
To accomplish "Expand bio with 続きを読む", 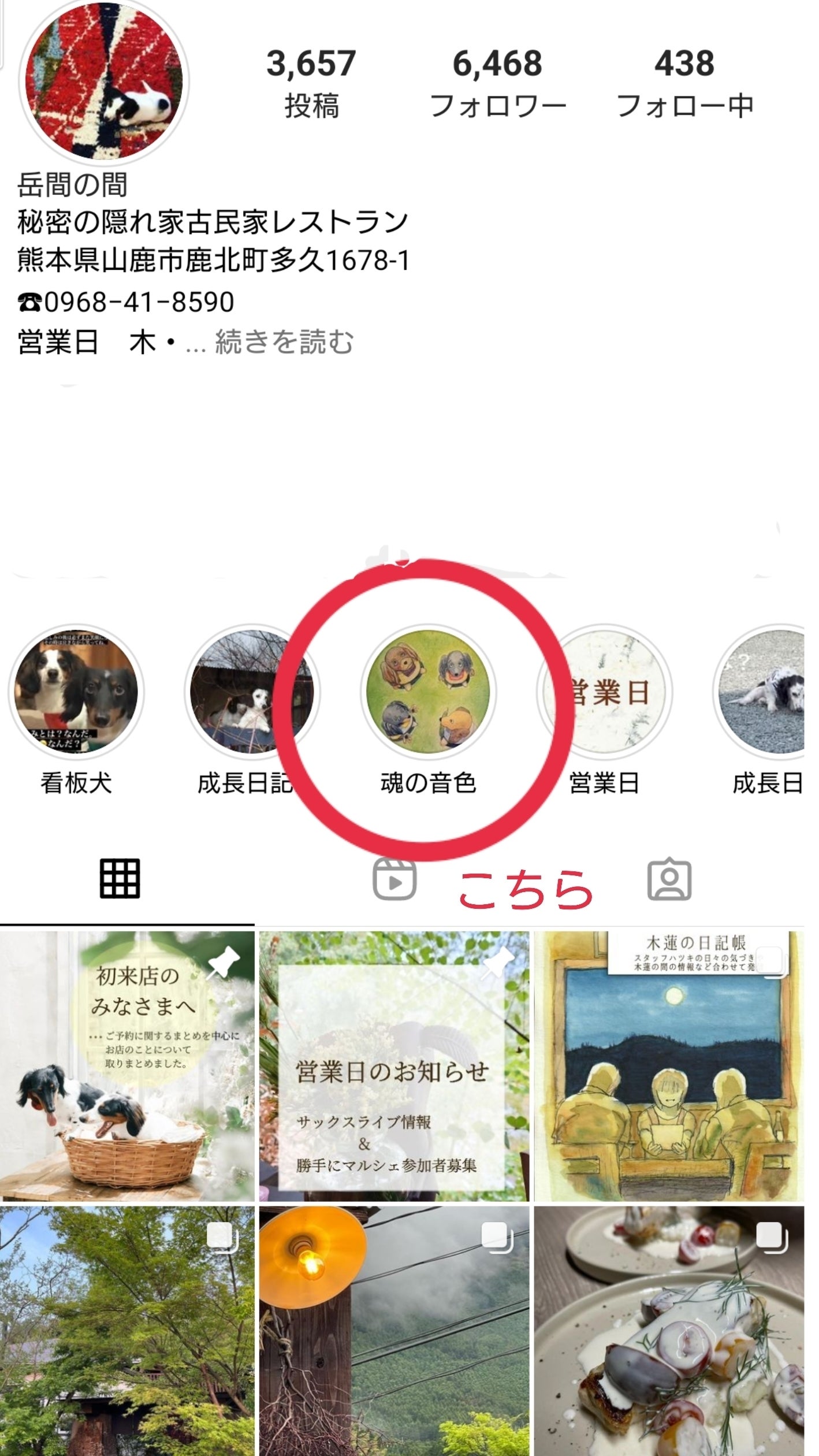I will point(284,342).
